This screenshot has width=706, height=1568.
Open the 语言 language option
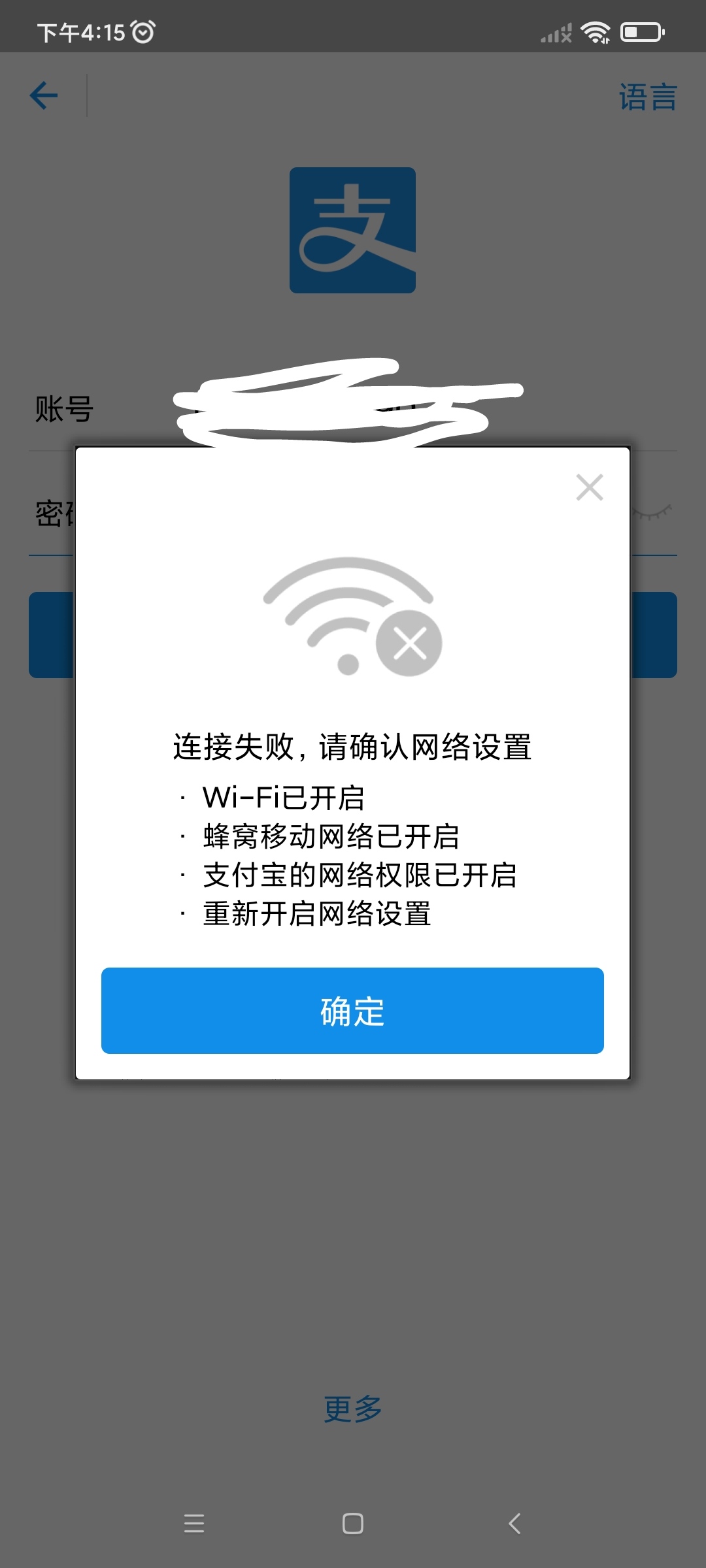coord(648,97)
